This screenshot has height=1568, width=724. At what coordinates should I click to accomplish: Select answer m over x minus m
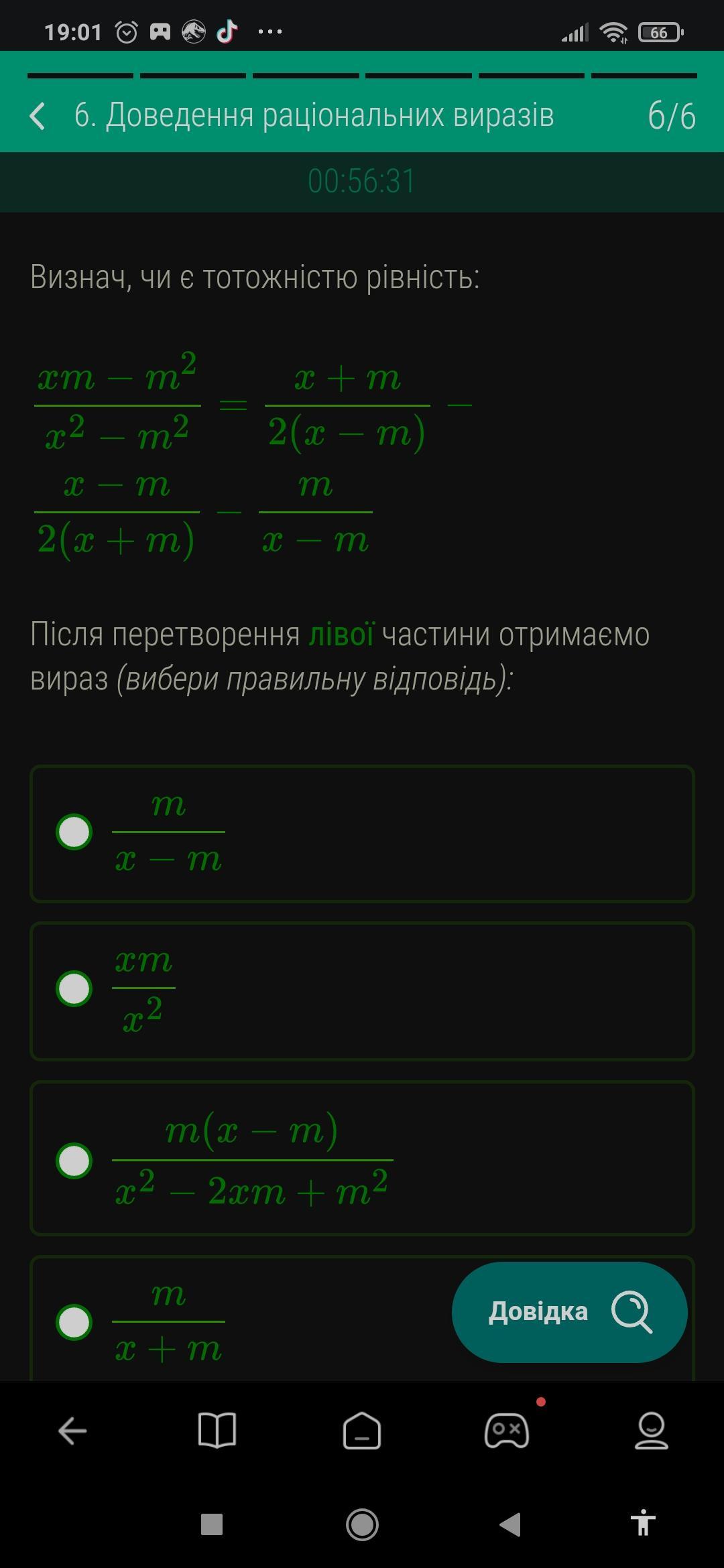(362, 834)
